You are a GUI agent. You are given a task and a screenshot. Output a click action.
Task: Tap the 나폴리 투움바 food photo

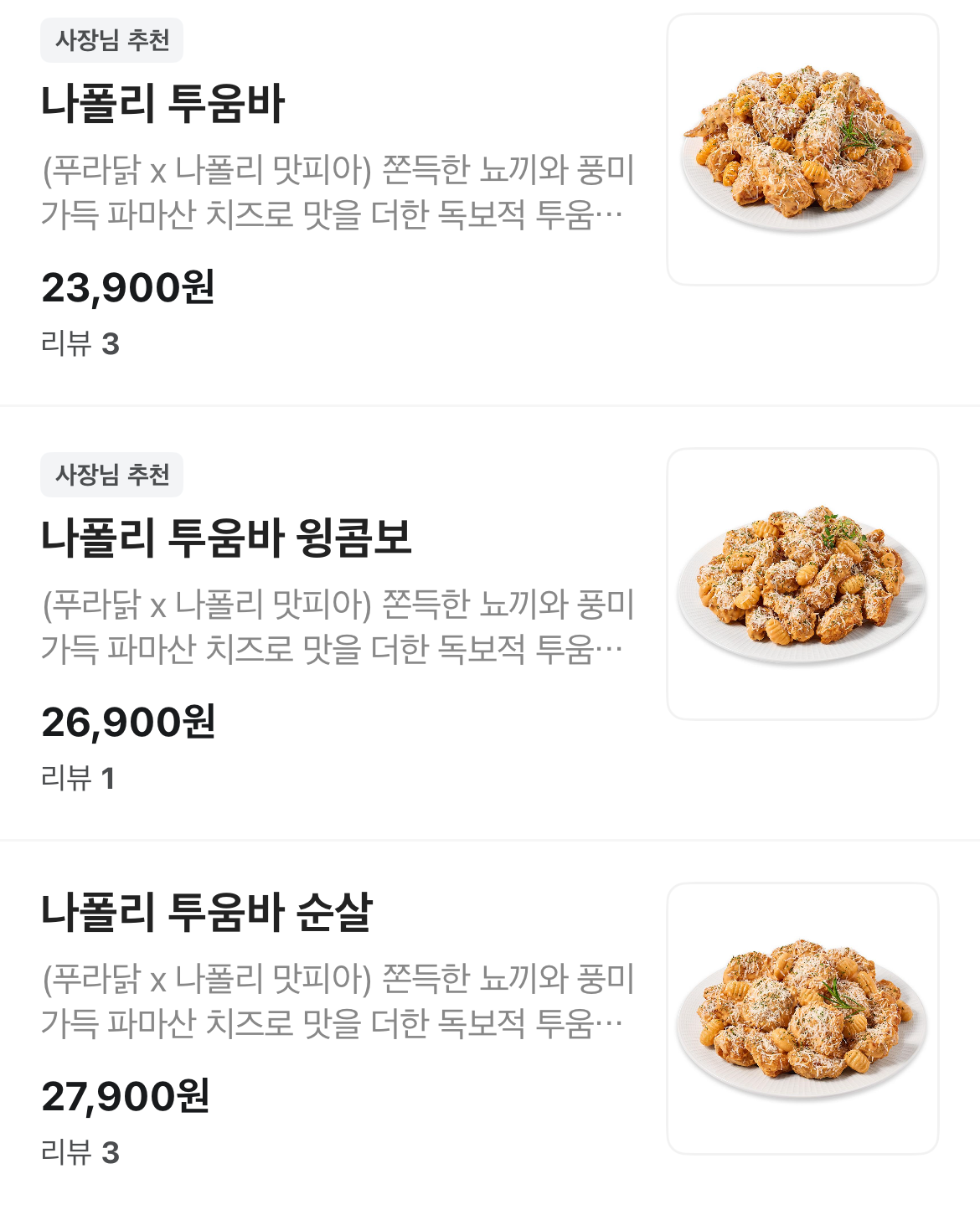coord(802,150)
